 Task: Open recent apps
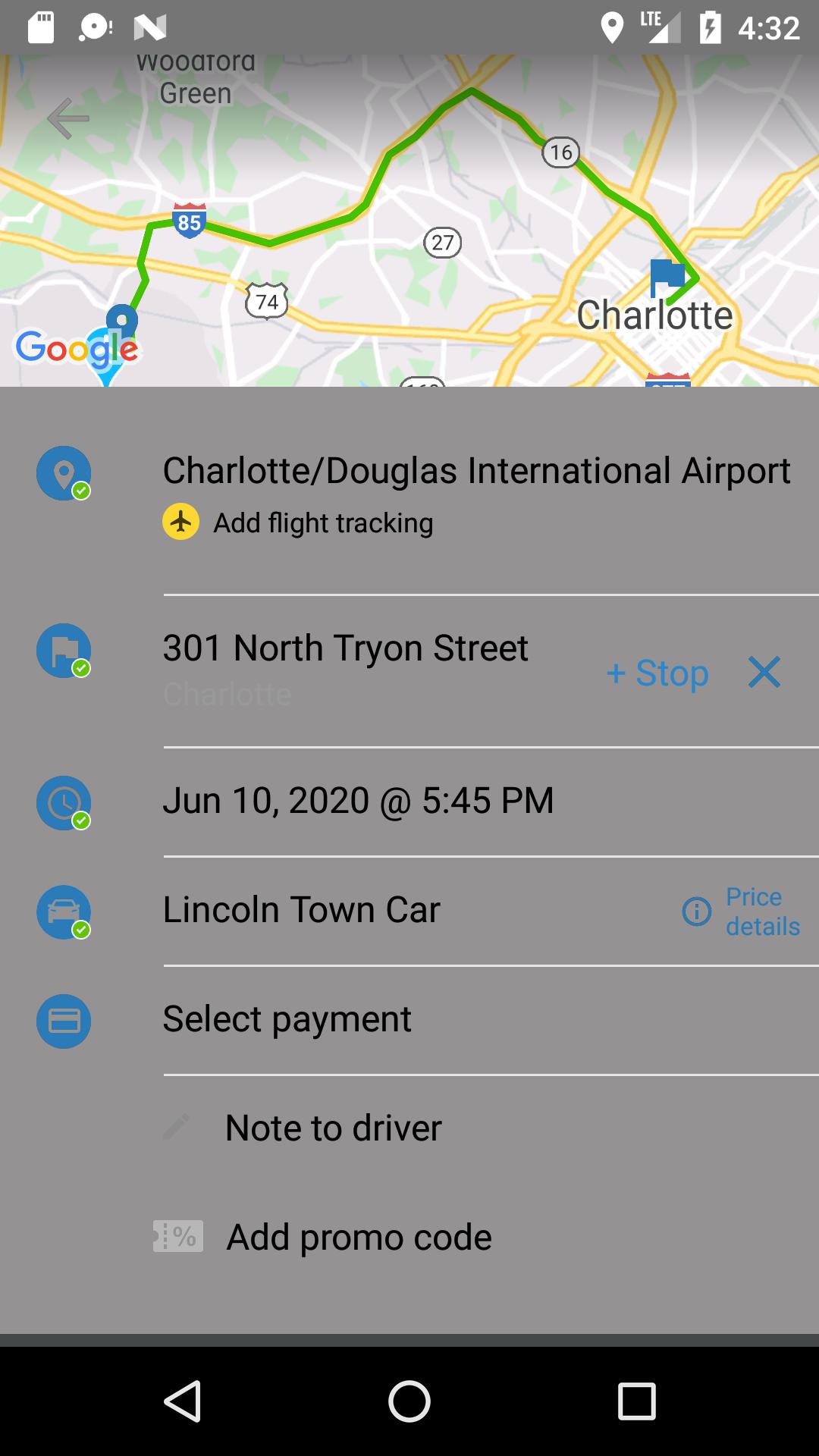coord(636,1401)
